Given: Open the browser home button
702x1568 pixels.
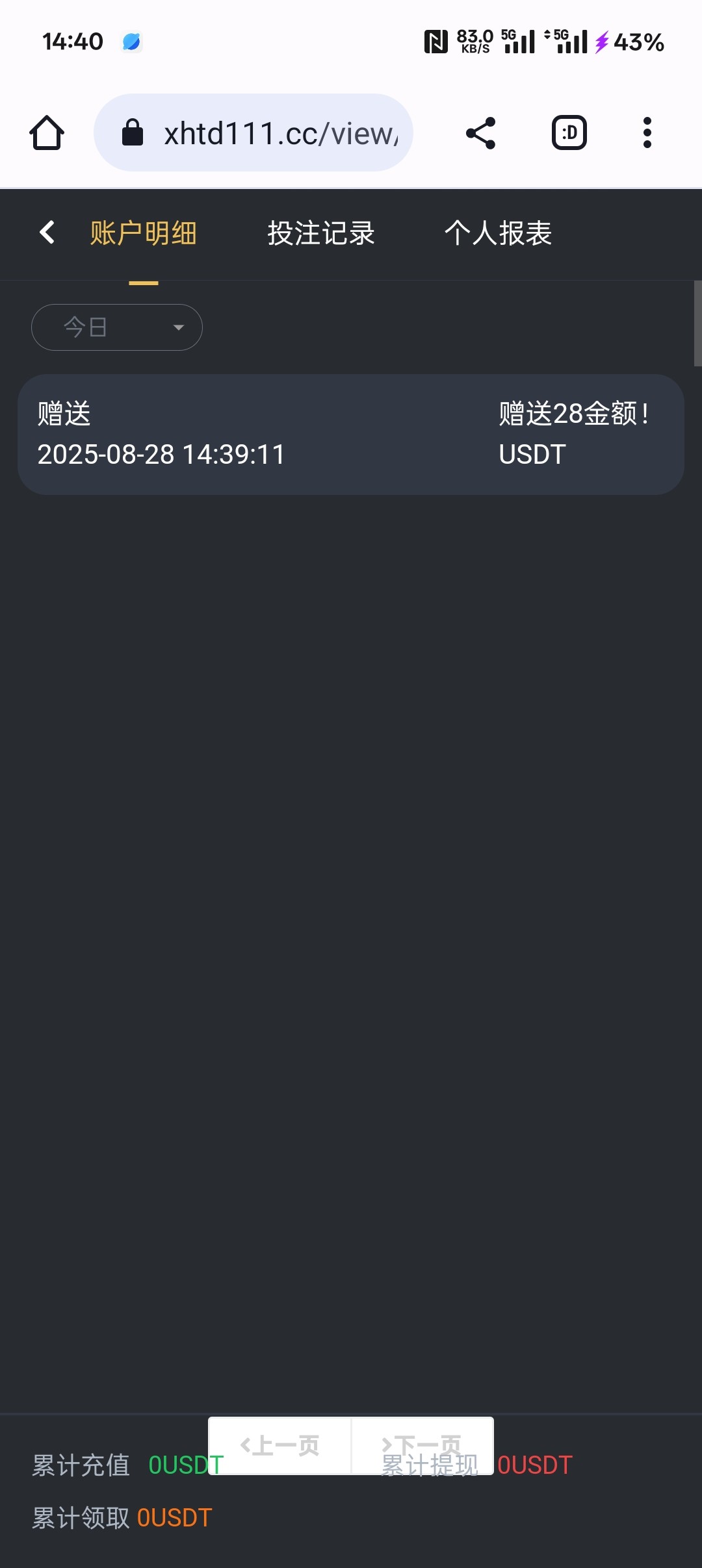Looking at the screenshot, I should coord(47,133).
